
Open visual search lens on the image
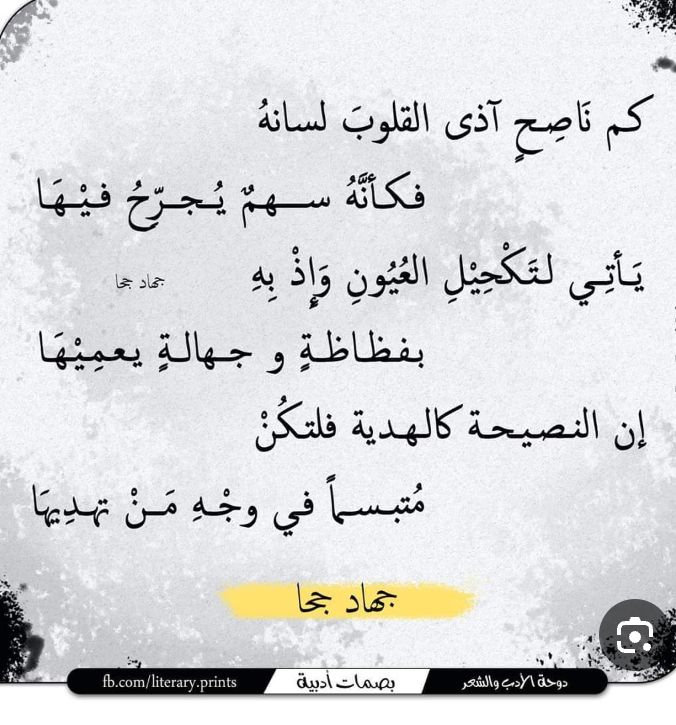(x=633, y=634)
